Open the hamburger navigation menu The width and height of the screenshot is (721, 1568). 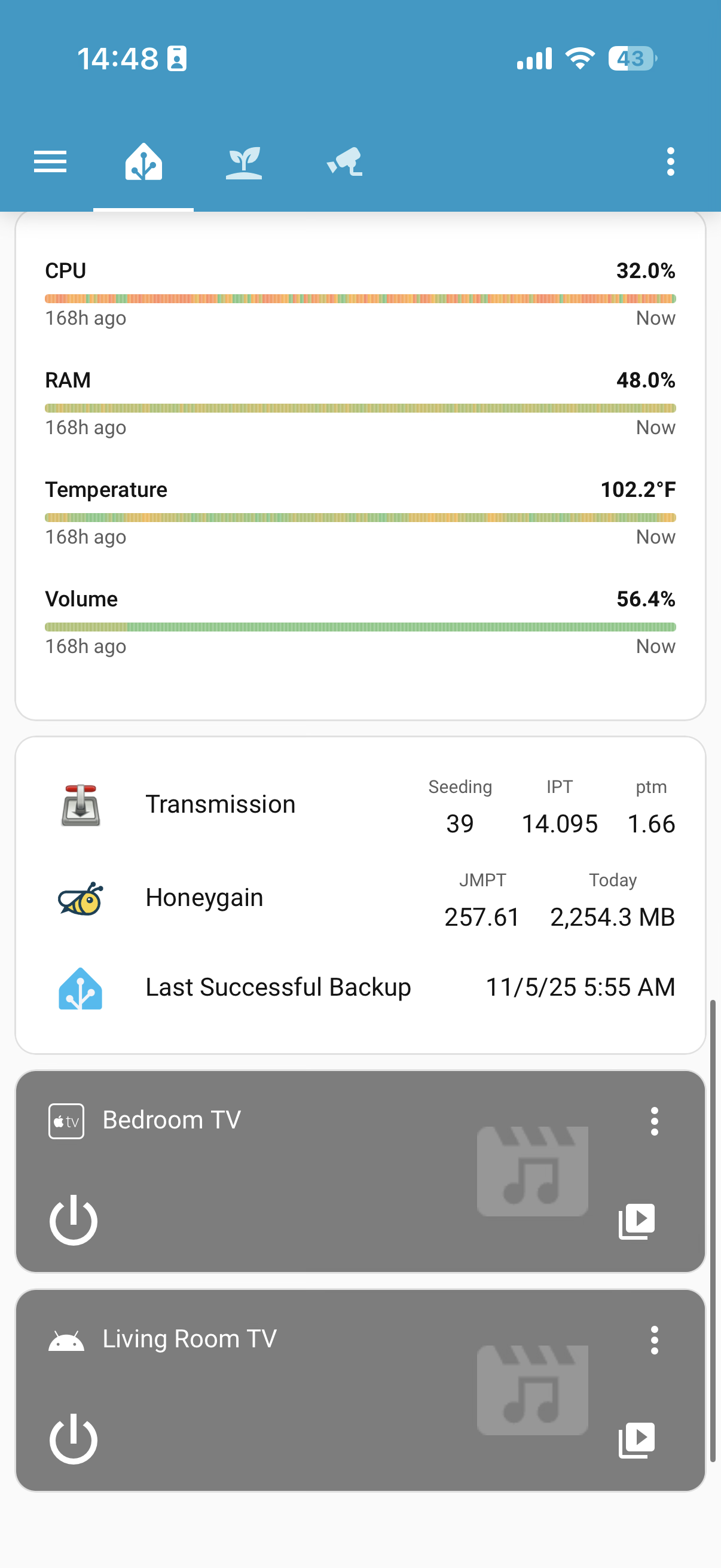50,161
